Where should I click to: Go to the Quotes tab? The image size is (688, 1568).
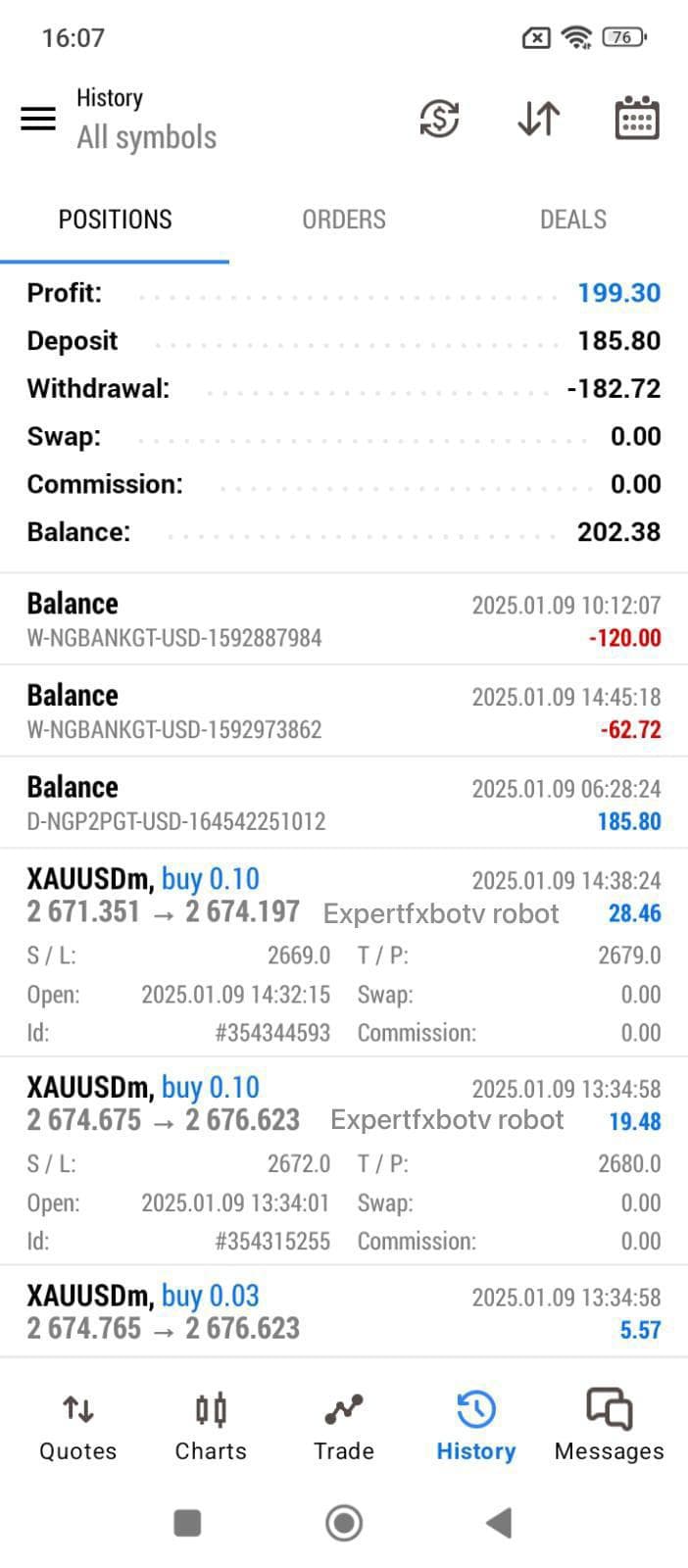tap(77, 1427)
